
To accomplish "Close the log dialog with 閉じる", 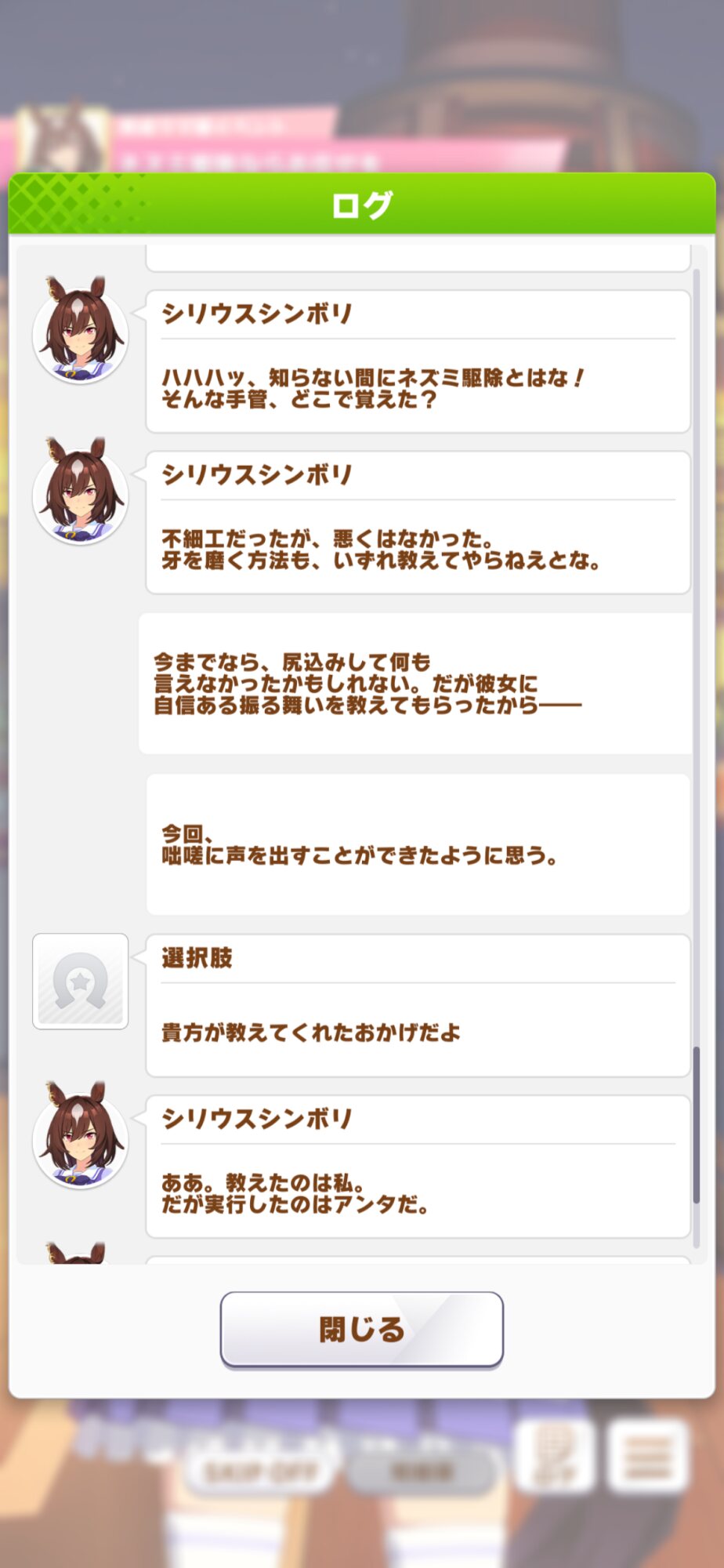I will coord(361,1329).
